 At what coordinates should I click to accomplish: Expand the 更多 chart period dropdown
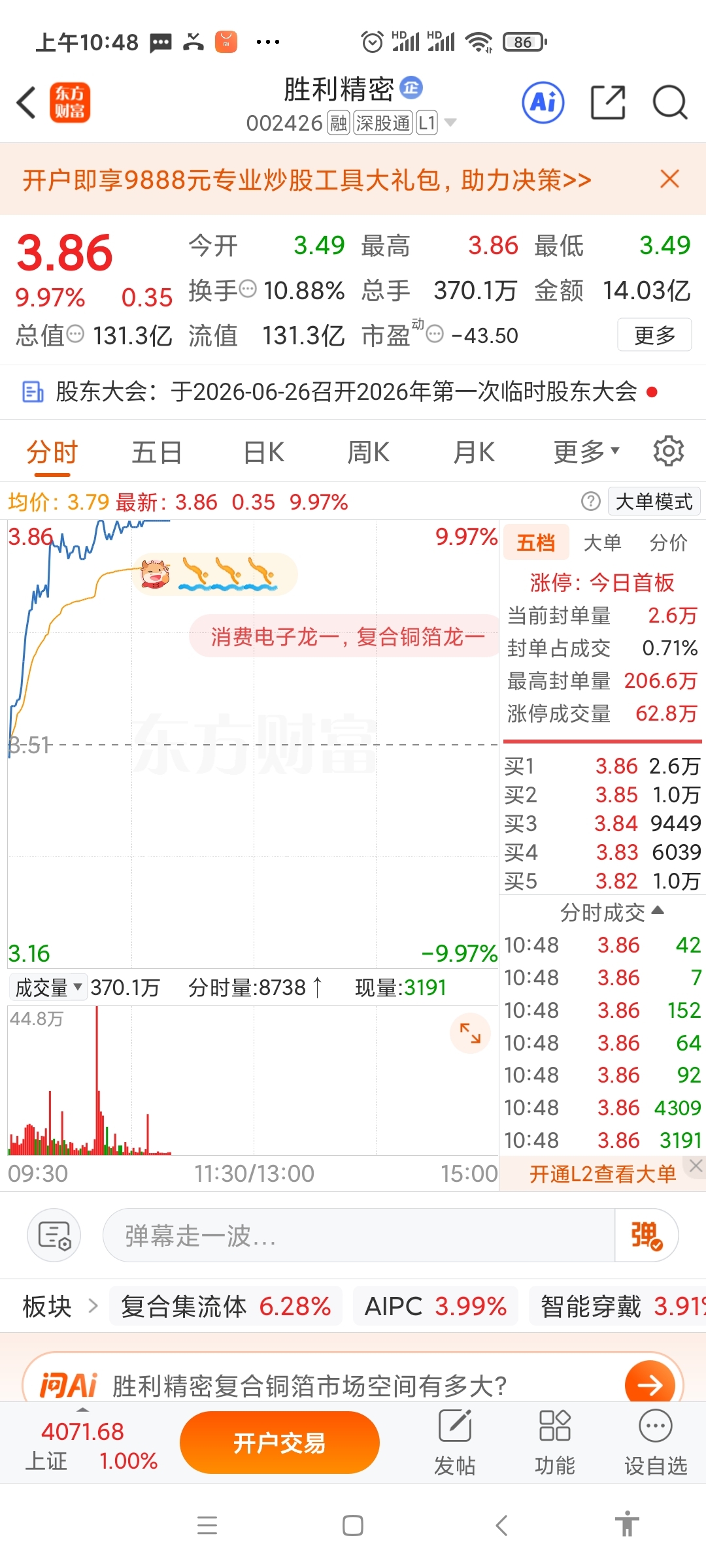(586, 452)
